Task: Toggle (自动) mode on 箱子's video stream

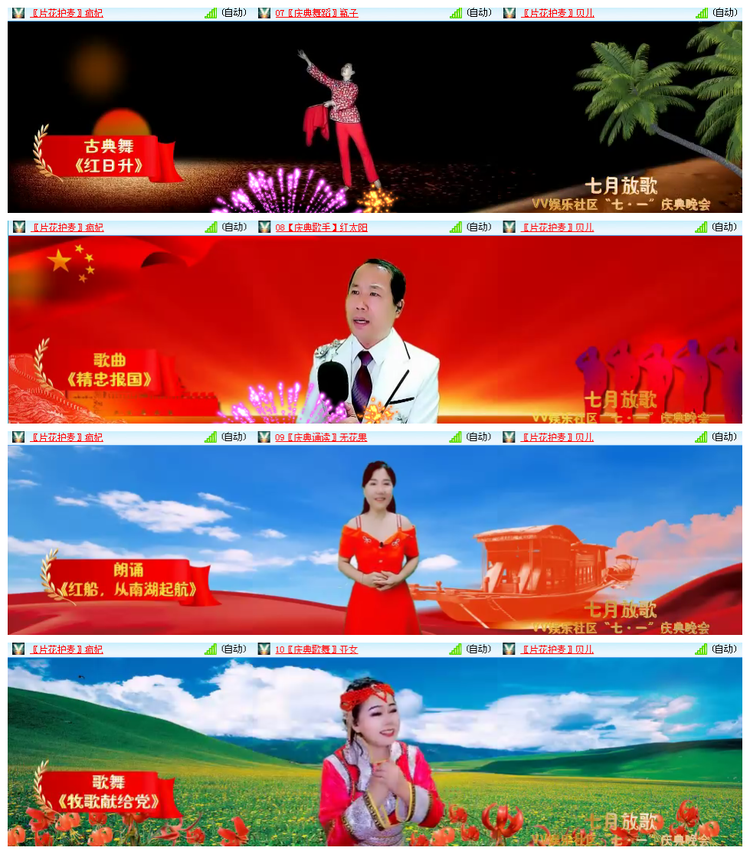Action: pyautogui.click(x=478, y=14)
